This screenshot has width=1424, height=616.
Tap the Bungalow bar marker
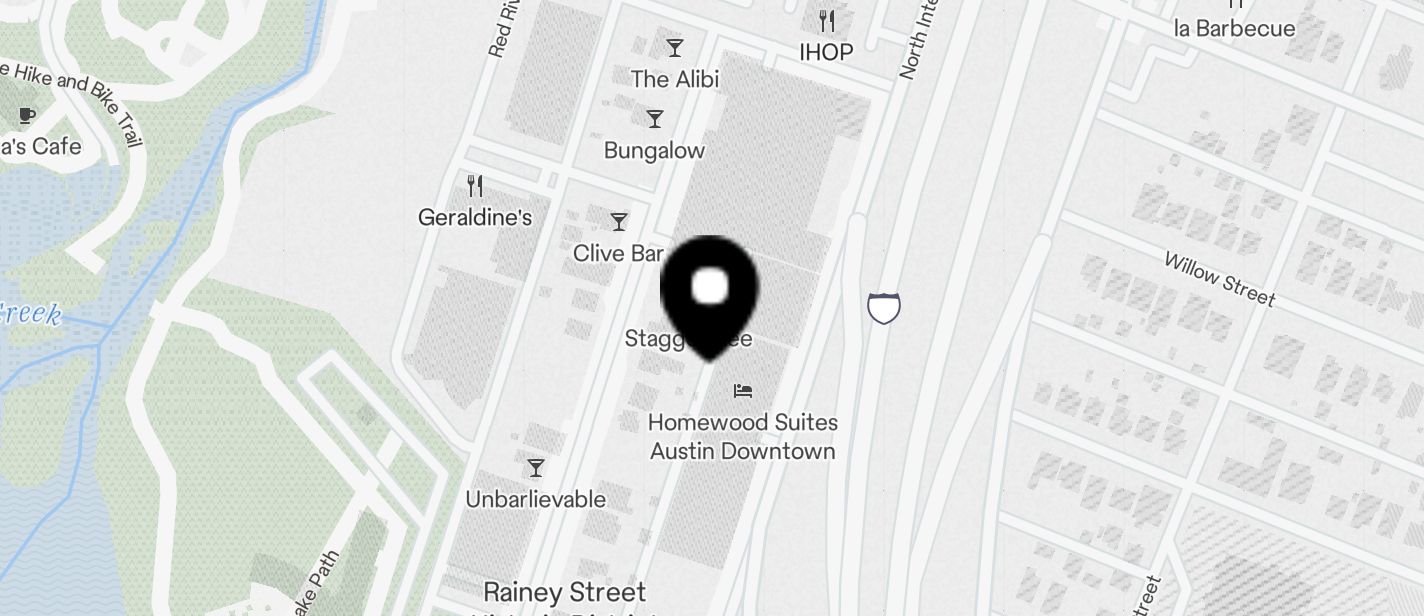[x=655, y=120]
